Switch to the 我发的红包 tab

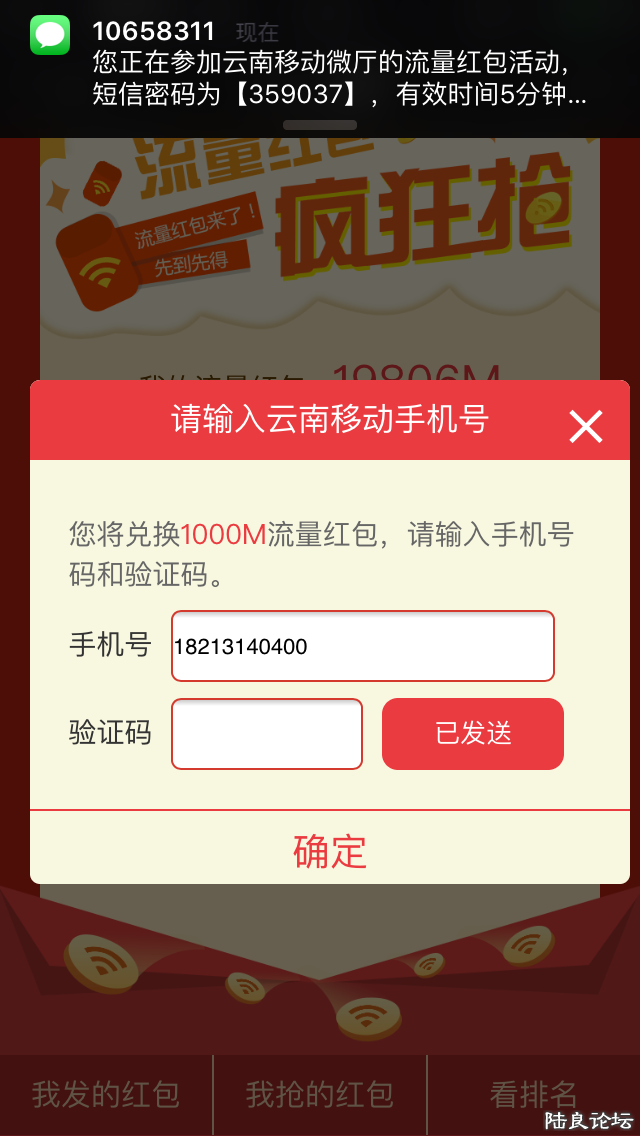(x=106, y=1094)
